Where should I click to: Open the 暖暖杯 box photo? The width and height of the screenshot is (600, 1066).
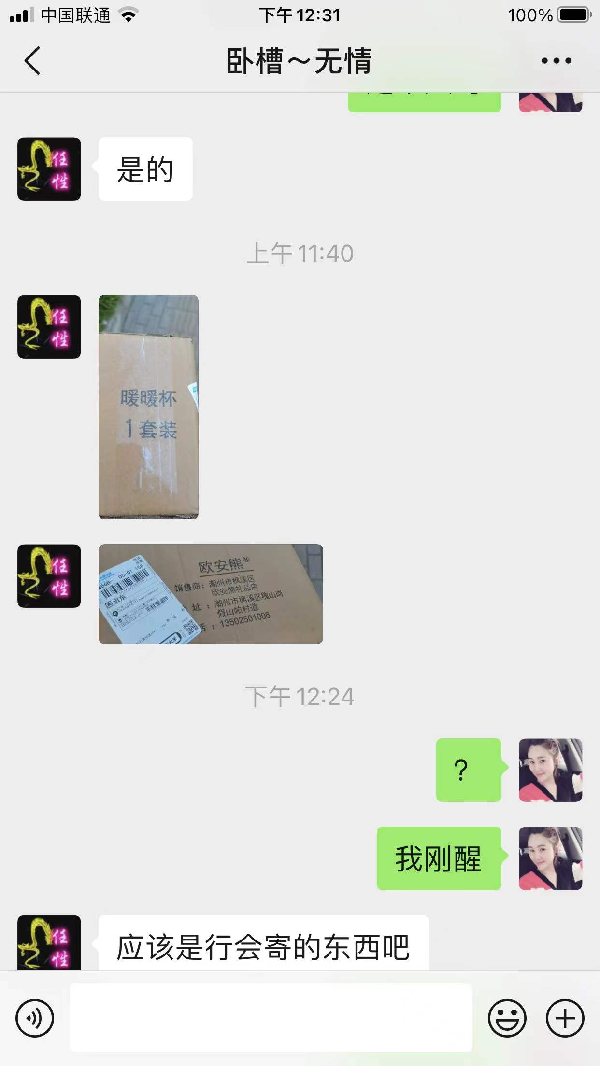(148, 406)
